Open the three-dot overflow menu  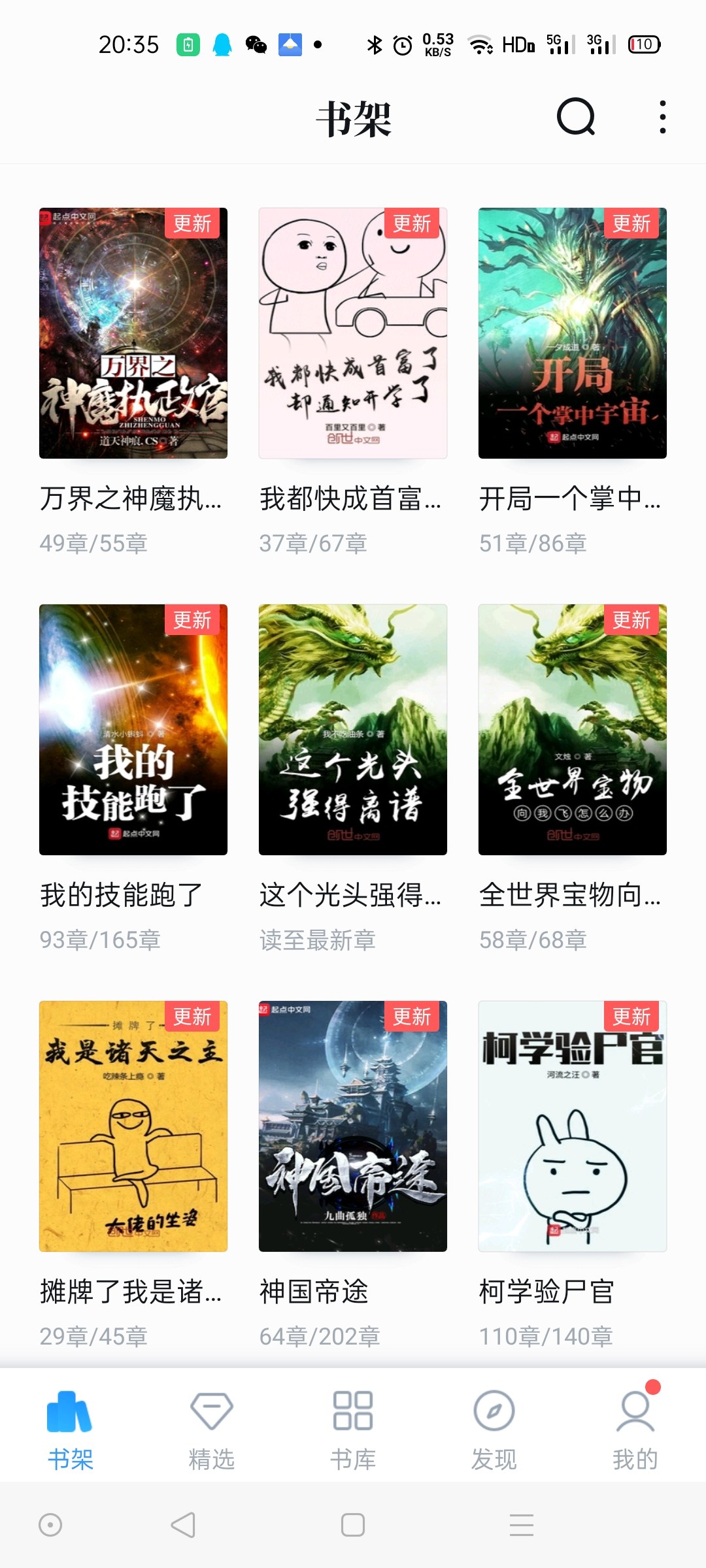click(x=662, y=118)
